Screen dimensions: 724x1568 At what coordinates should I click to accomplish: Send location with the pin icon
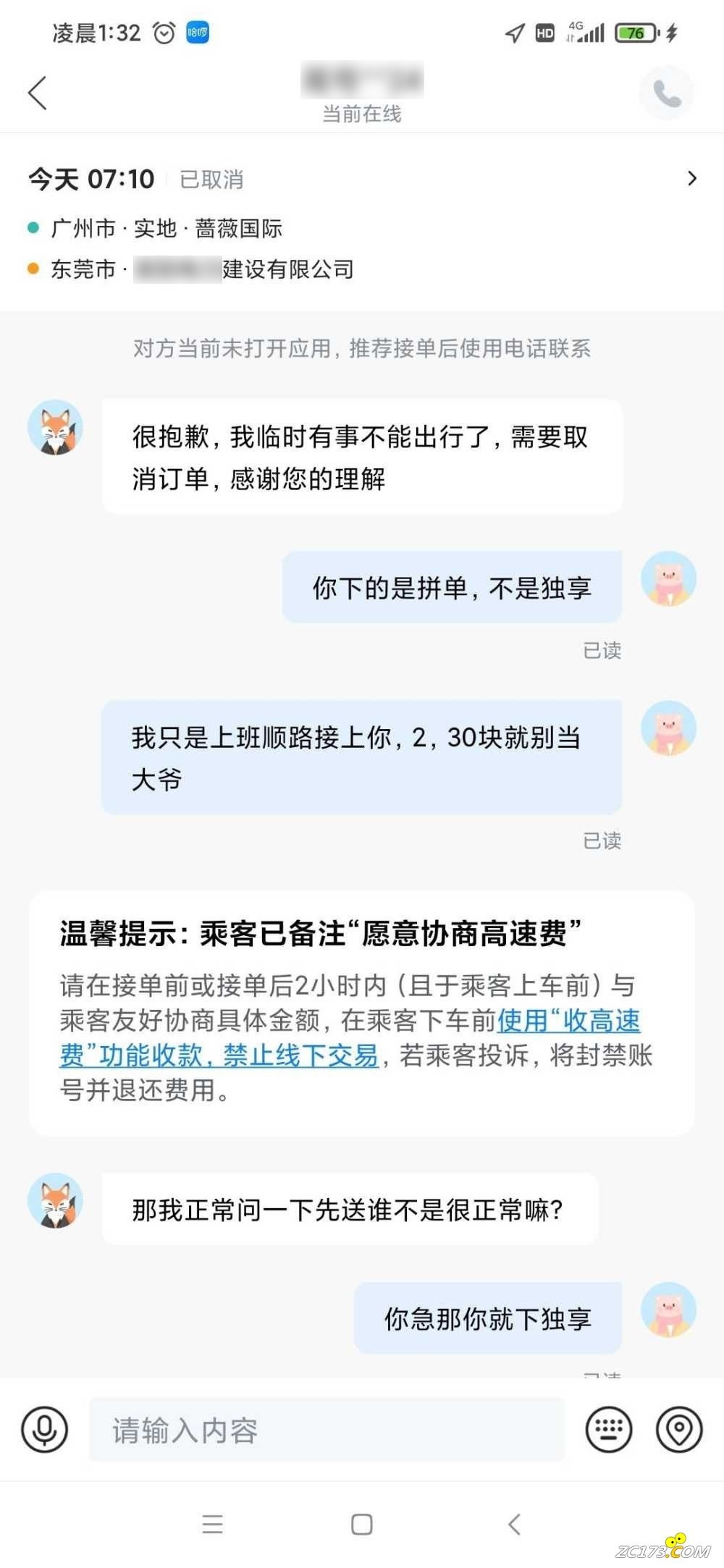[679, 1429]
